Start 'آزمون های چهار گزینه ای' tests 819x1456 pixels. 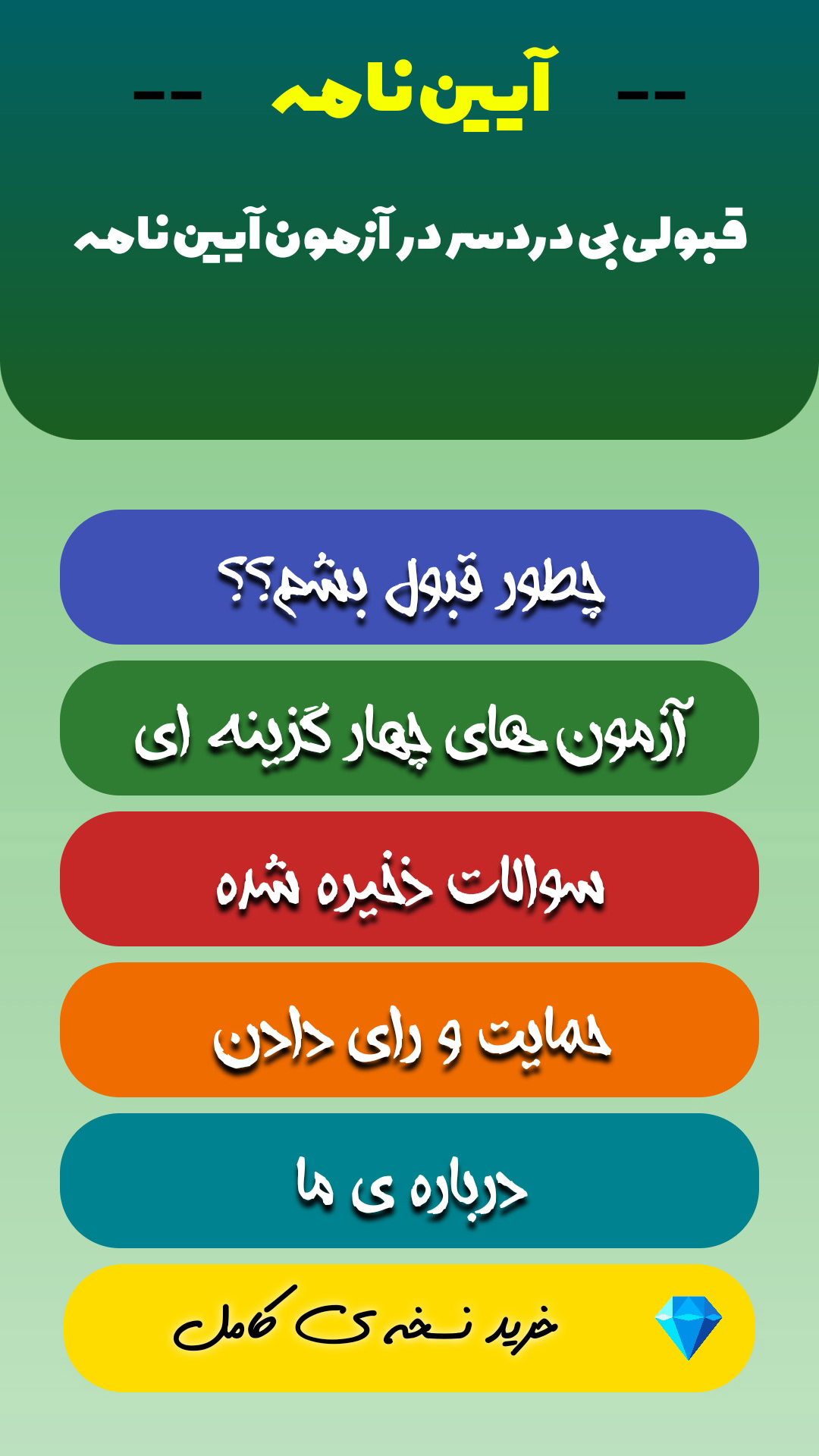click(409, 728)
